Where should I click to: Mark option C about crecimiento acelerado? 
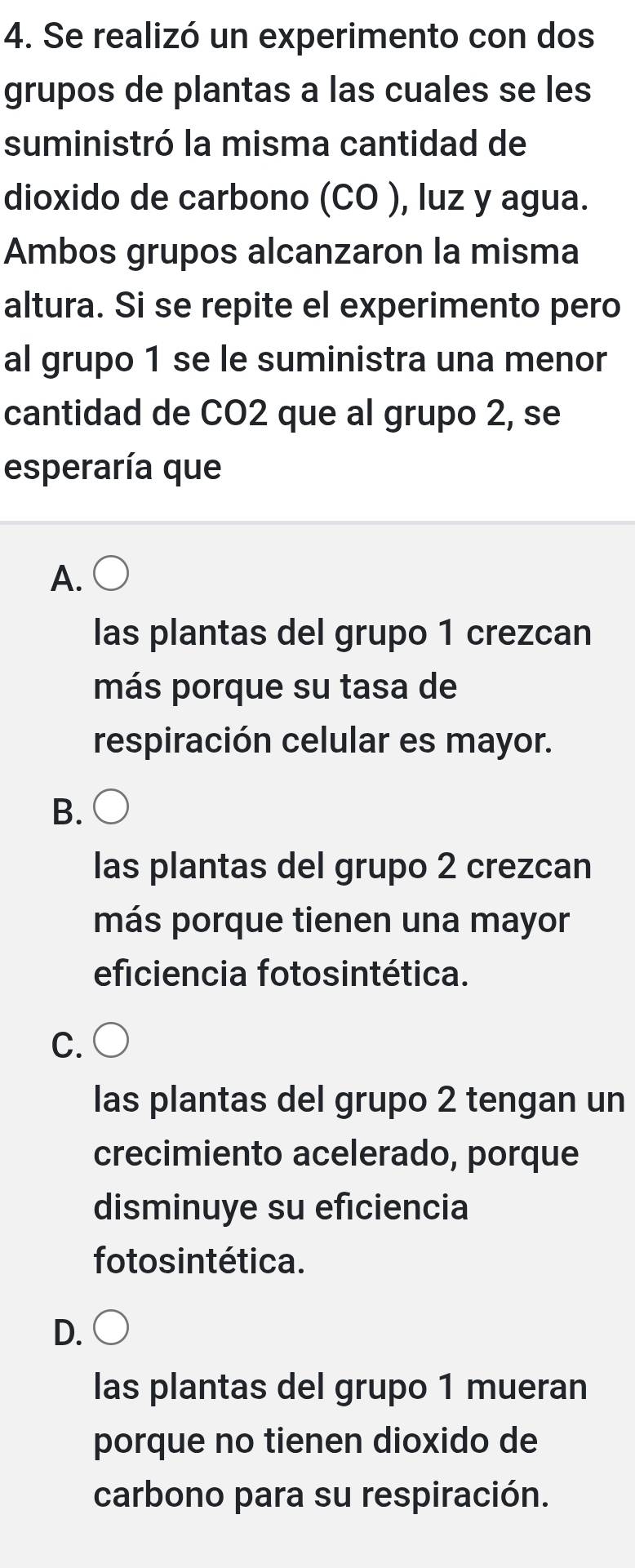coord(111,1042)
